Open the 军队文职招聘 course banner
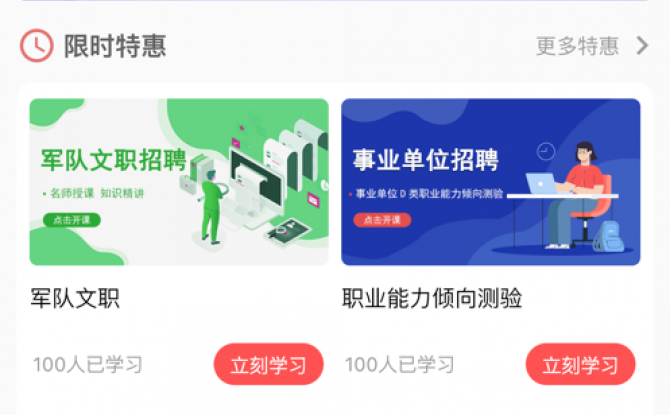The width and height of the screenshot is (670, 415). [179, 181]
